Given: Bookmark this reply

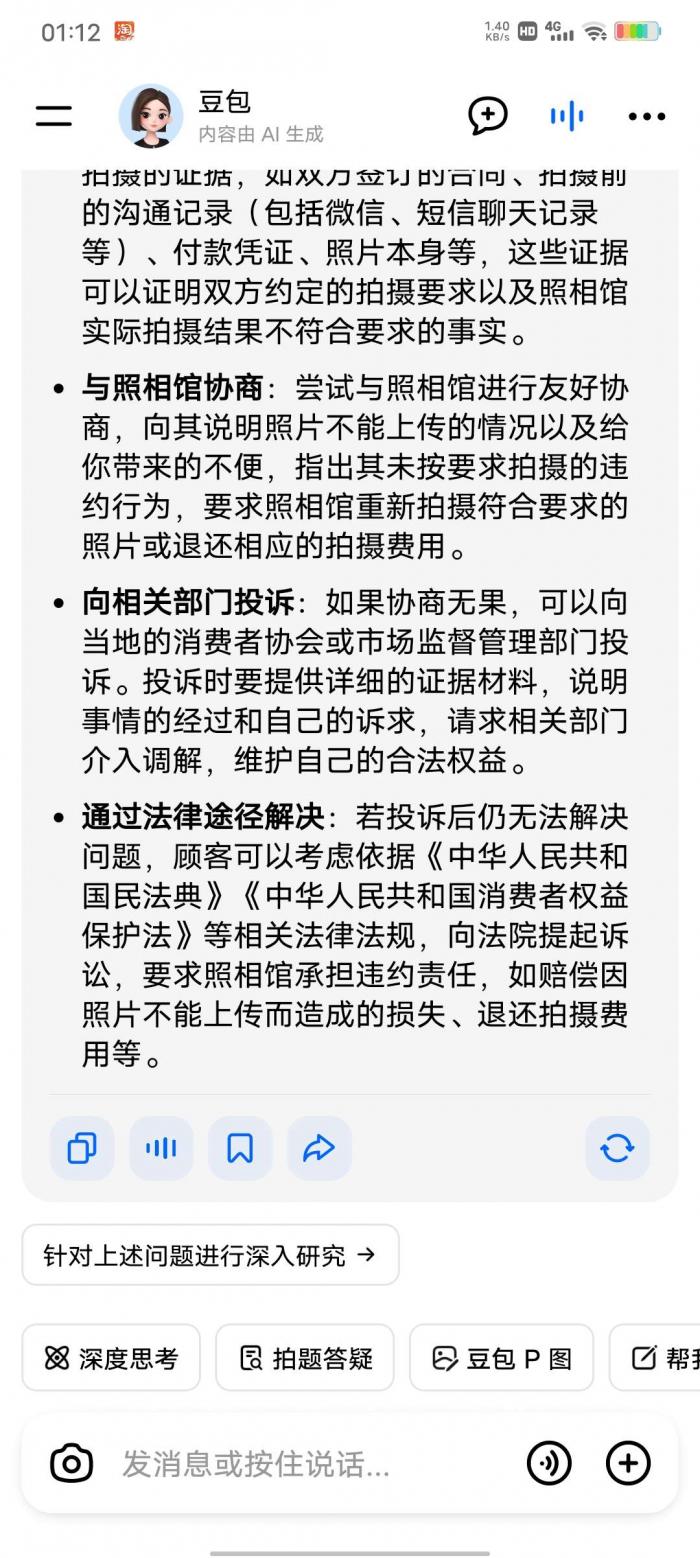Looking at the screenshot, I should (240, 1148).
